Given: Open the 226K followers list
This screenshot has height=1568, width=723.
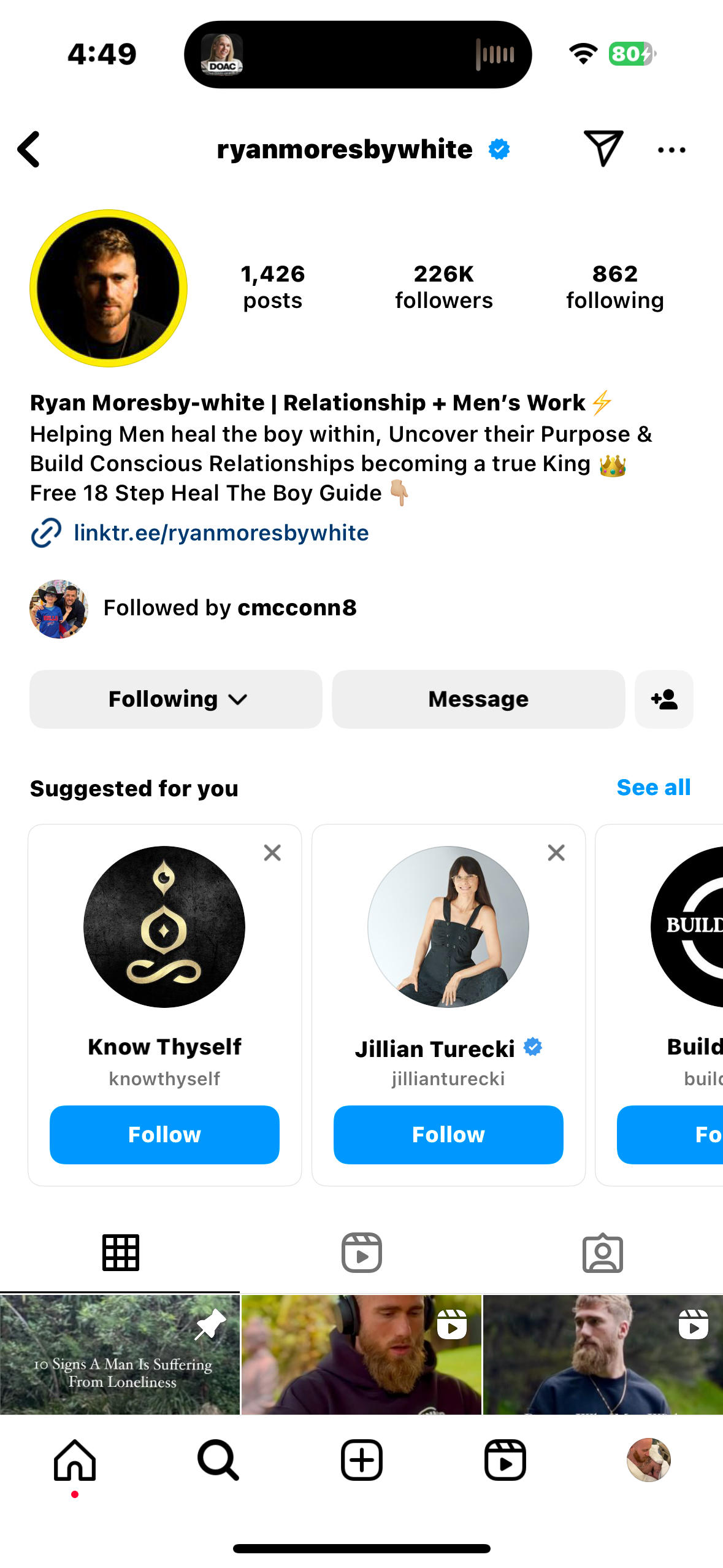Looking at the screenshot, I should click(x=443, y=286).
